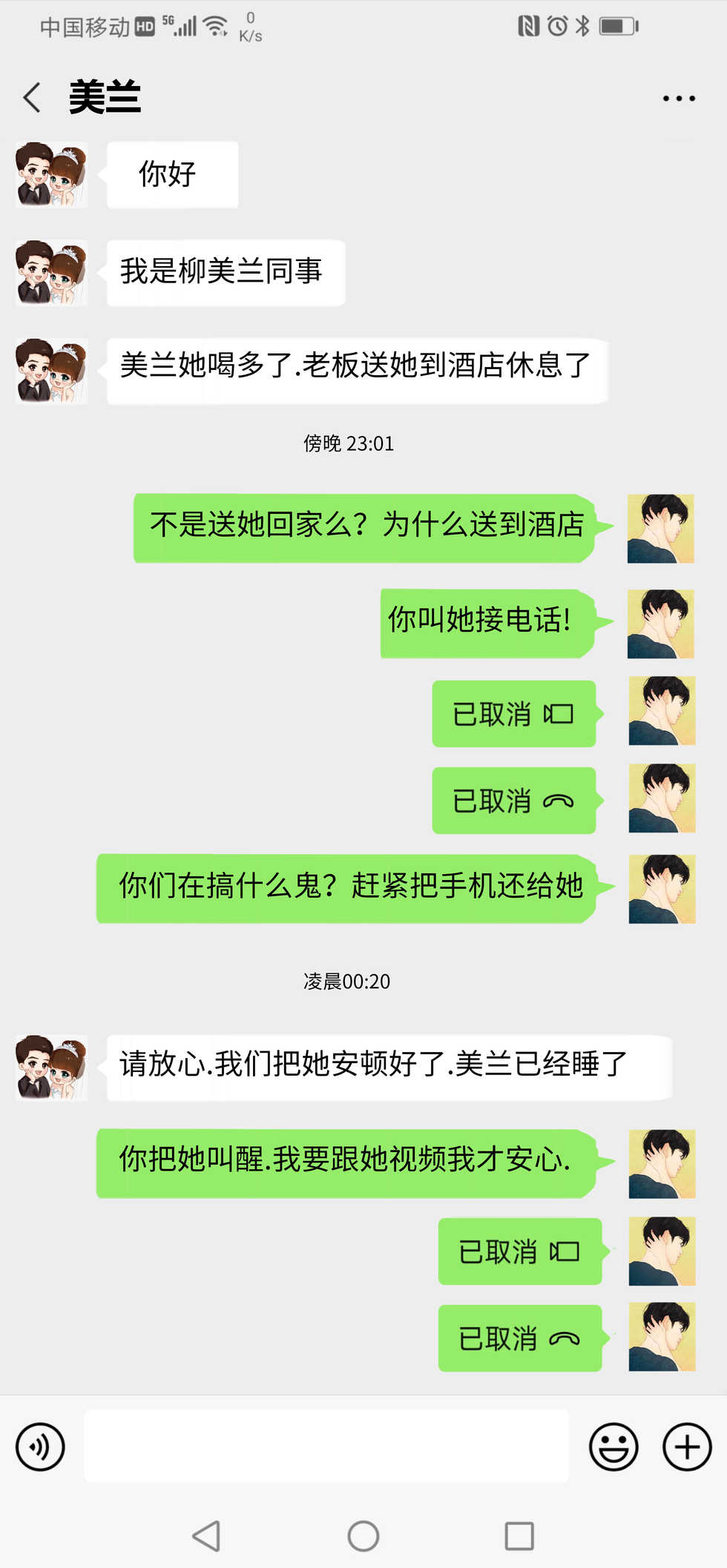The width and height of the screenshot is (727, 1568).
Task: Tap the cancelled voice call message to redial
Action: 514,801
